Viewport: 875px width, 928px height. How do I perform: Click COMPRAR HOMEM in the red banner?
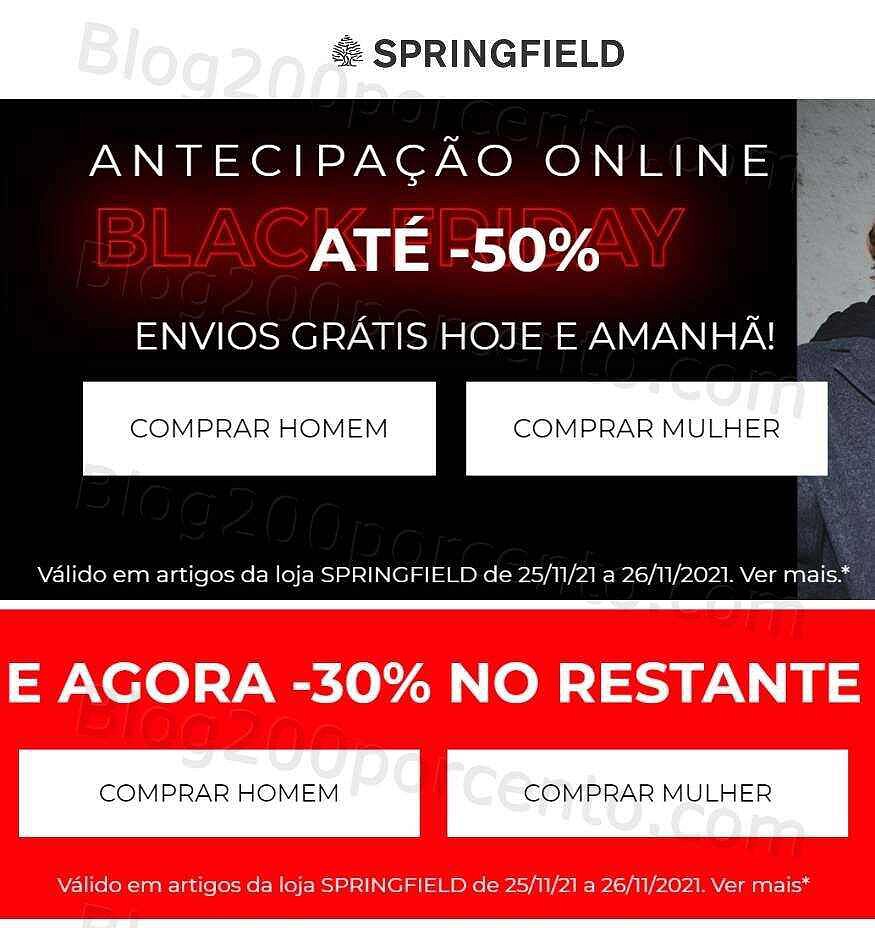click(218, 793)
